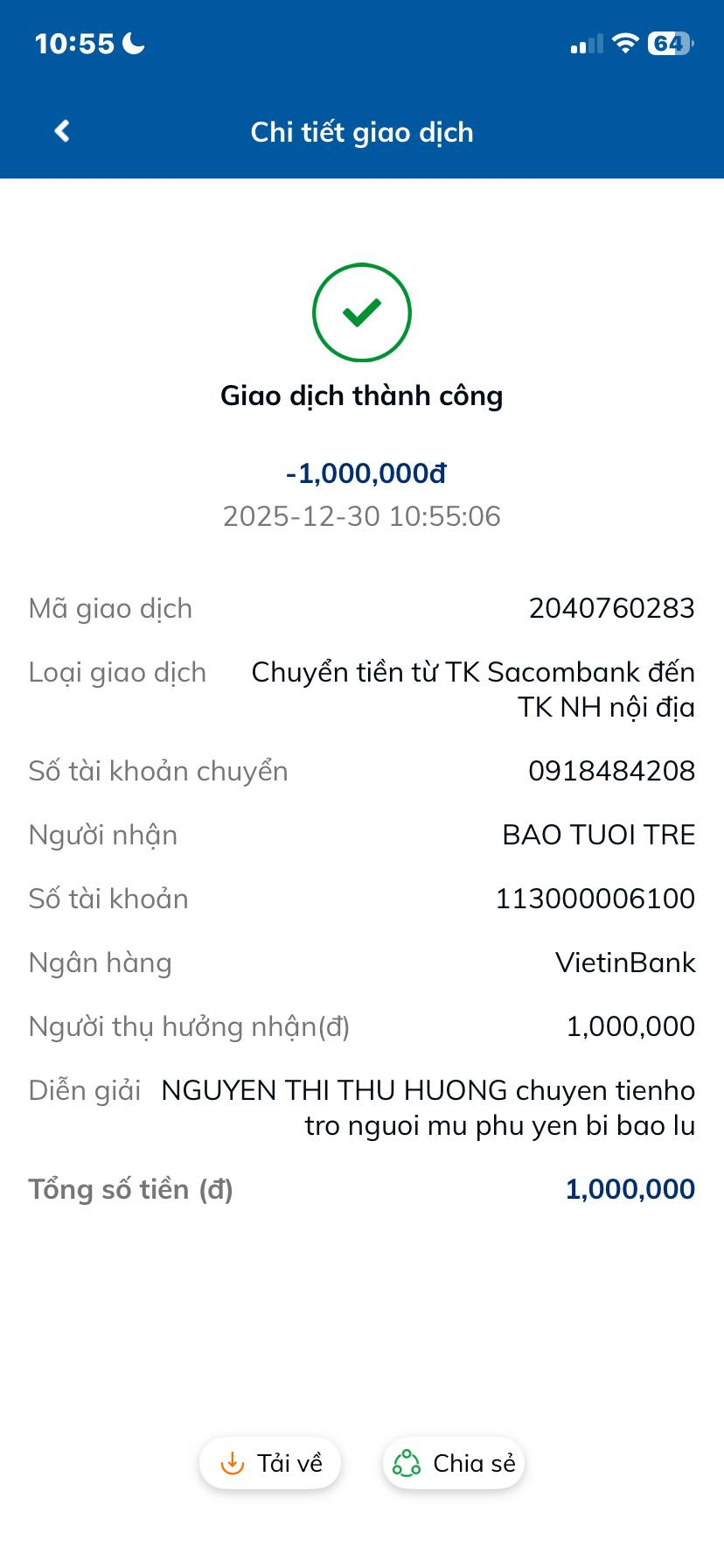Share the transaction via Chia sẻ

(x=454, y=1463)
